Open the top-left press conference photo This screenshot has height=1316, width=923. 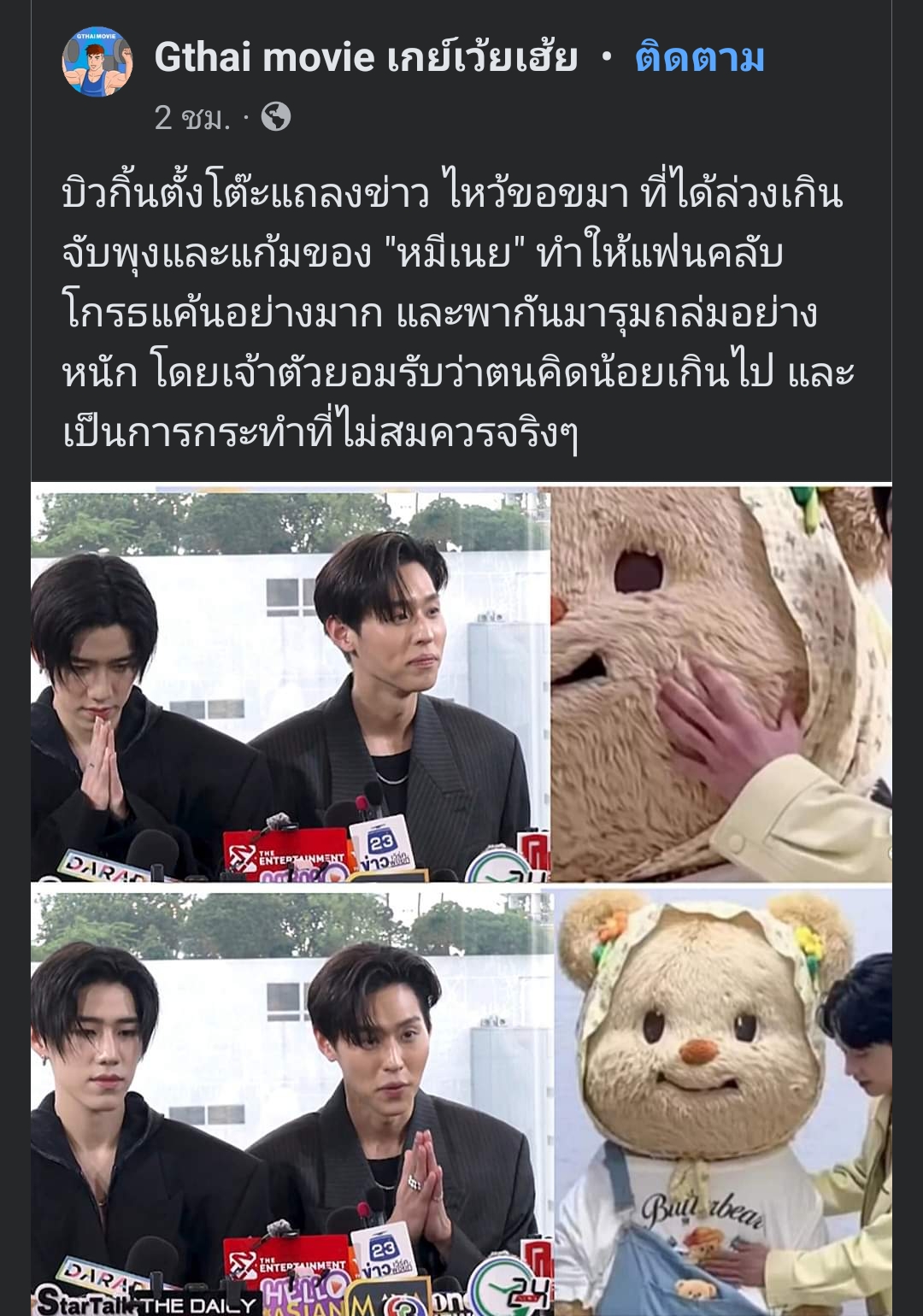(x=291, y=684)
